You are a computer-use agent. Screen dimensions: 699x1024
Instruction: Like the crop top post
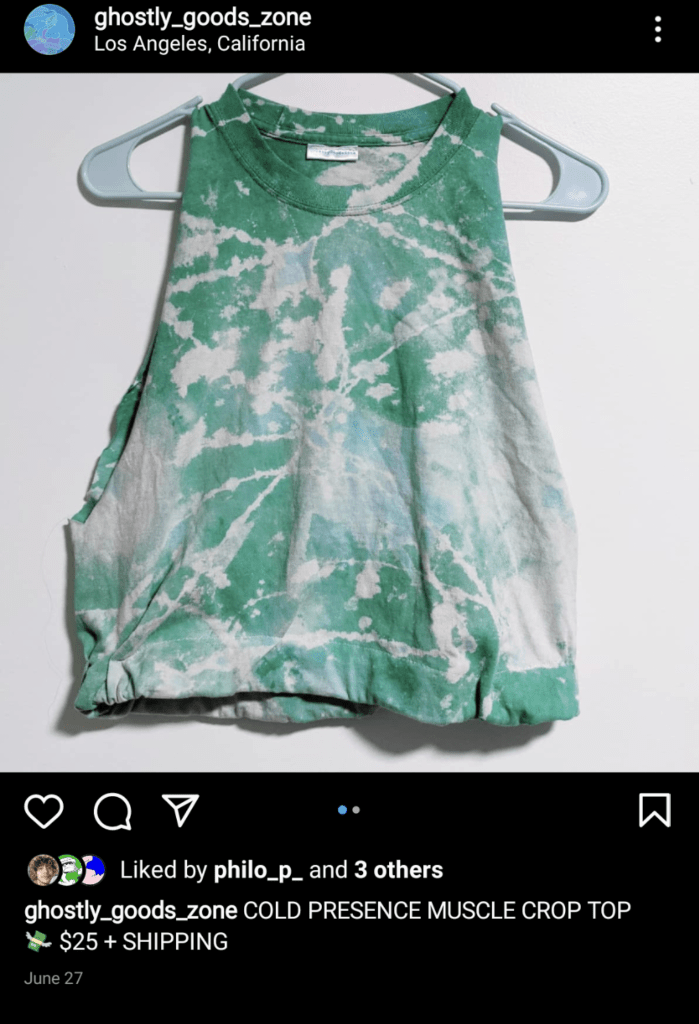click(44, 811)
